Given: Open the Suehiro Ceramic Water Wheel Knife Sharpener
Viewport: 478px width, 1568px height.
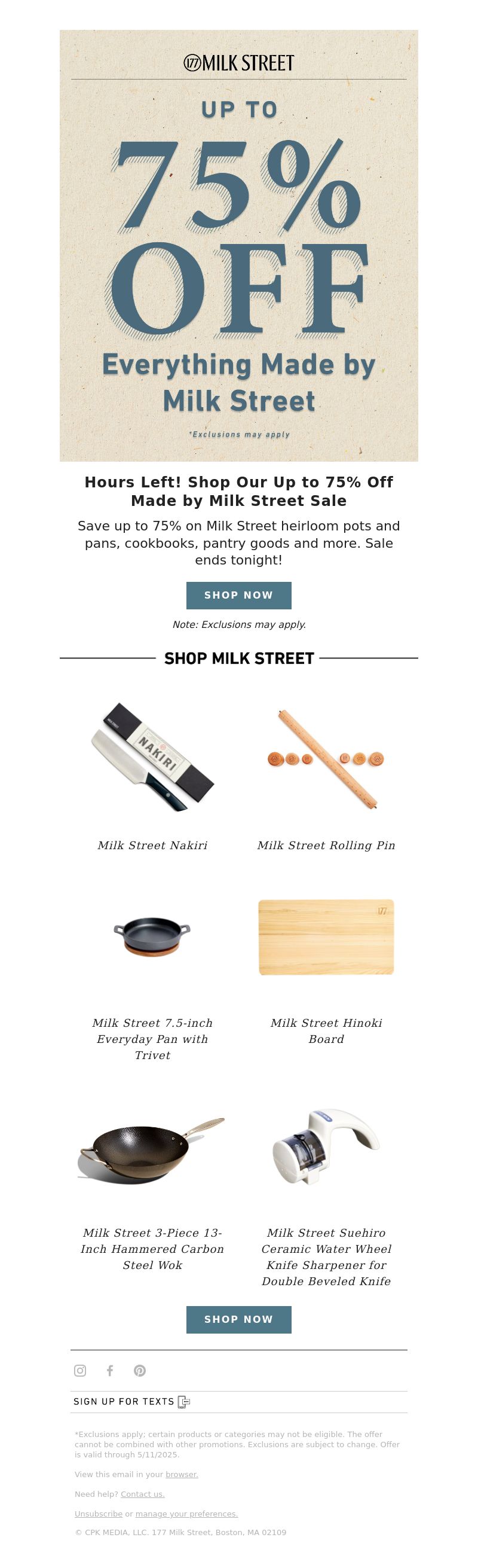Looking at the screenshot, I should [326, 1149].
